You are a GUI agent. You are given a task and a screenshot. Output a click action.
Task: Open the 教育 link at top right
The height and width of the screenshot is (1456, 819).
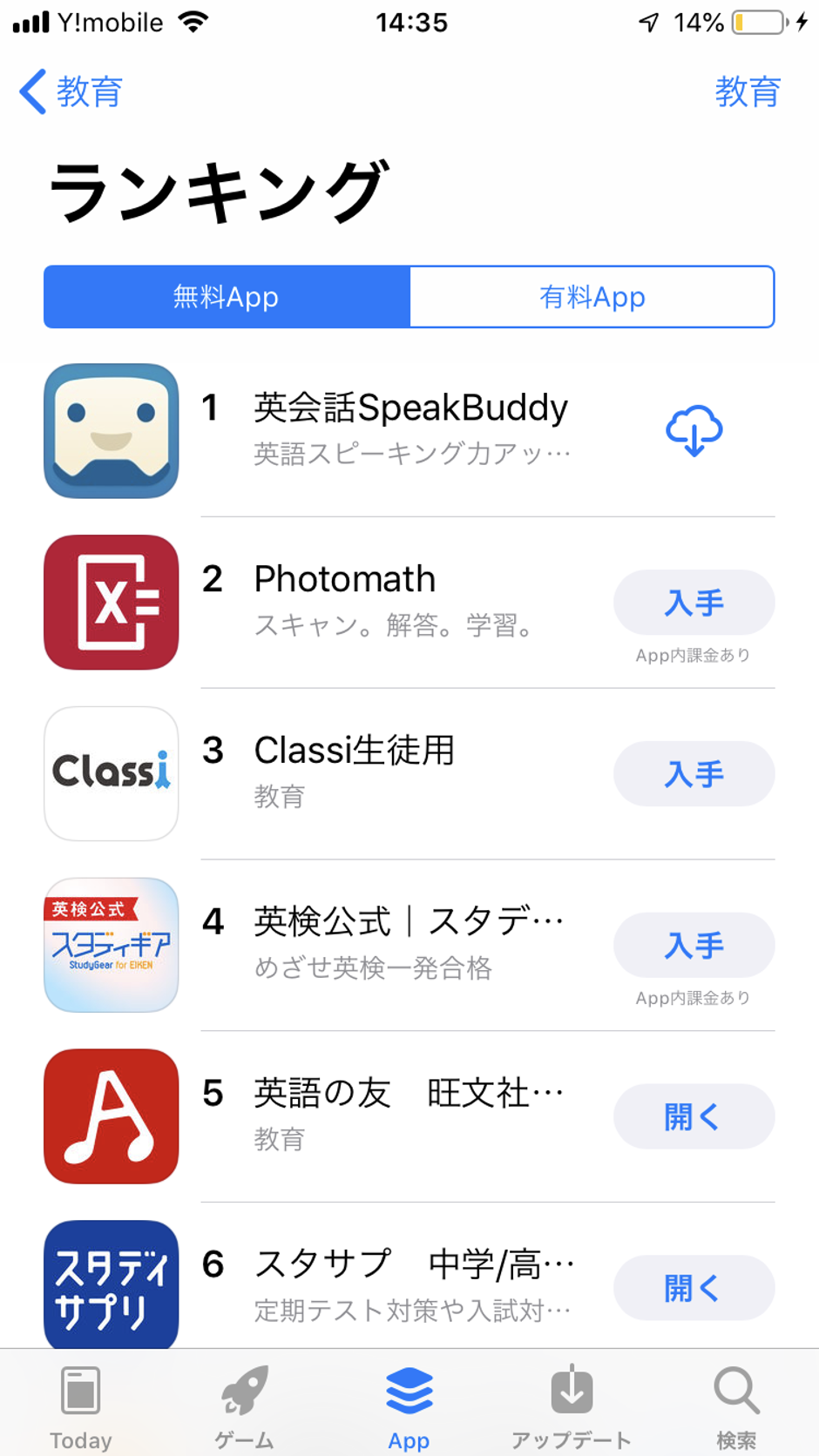(x=747, y=92)
